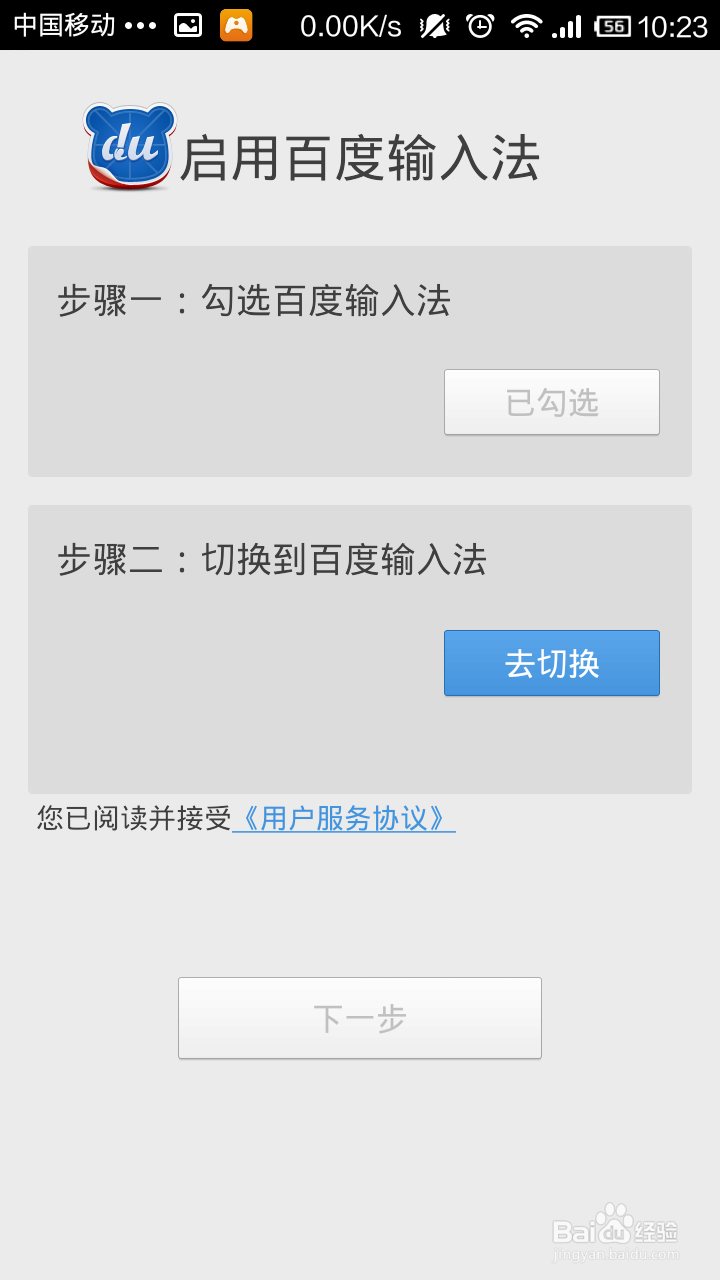Tap the Baidu 经验 watermark logo
720x1280 pixels.
(619, 1228)
